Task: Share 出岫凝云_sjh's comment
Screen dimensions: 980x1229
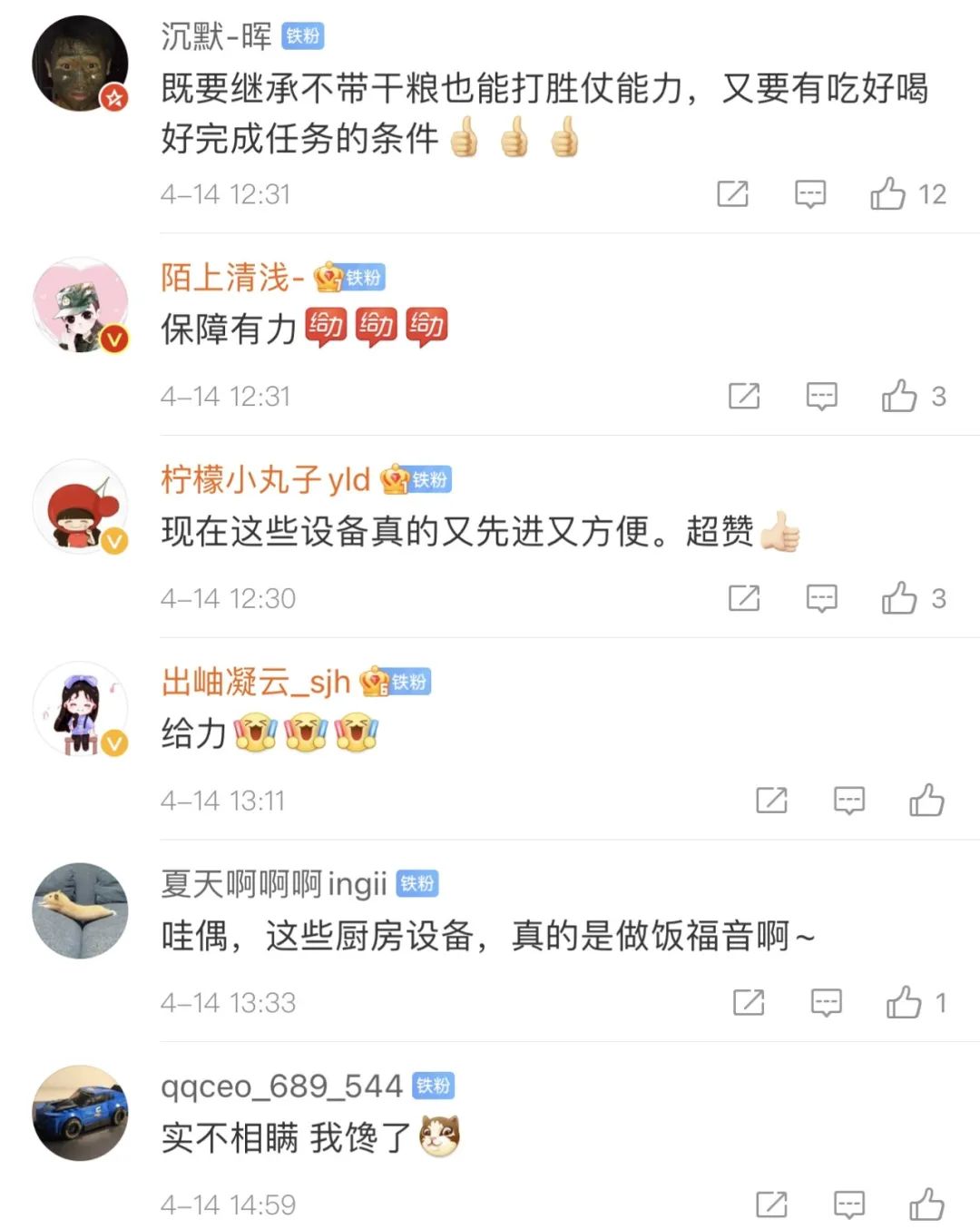Action: coord(772,801)
